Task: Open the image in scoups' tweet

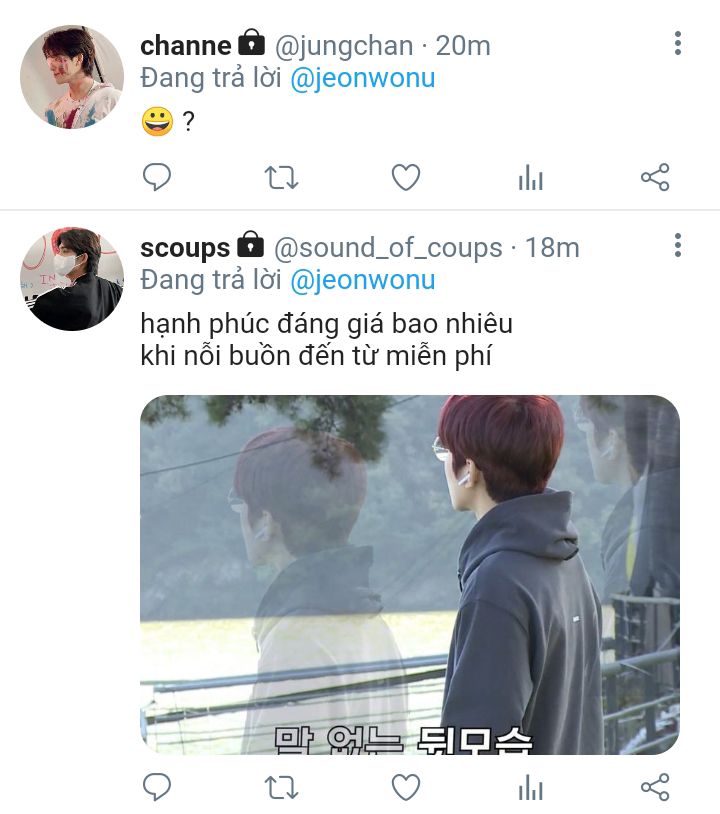Action: point(409,574)
